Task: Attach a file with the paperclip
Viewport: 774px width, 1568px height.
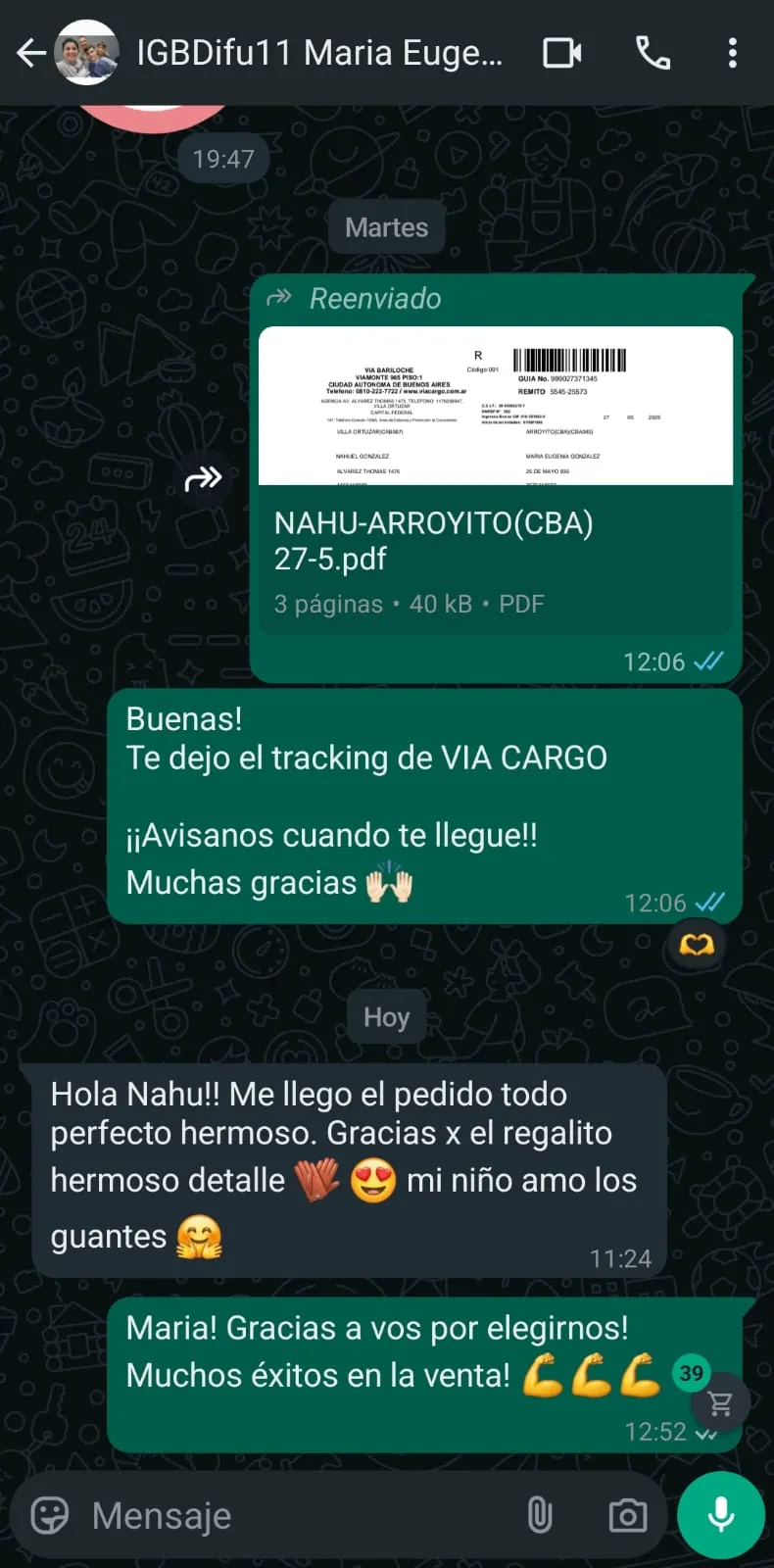Action: (539, 1515)
